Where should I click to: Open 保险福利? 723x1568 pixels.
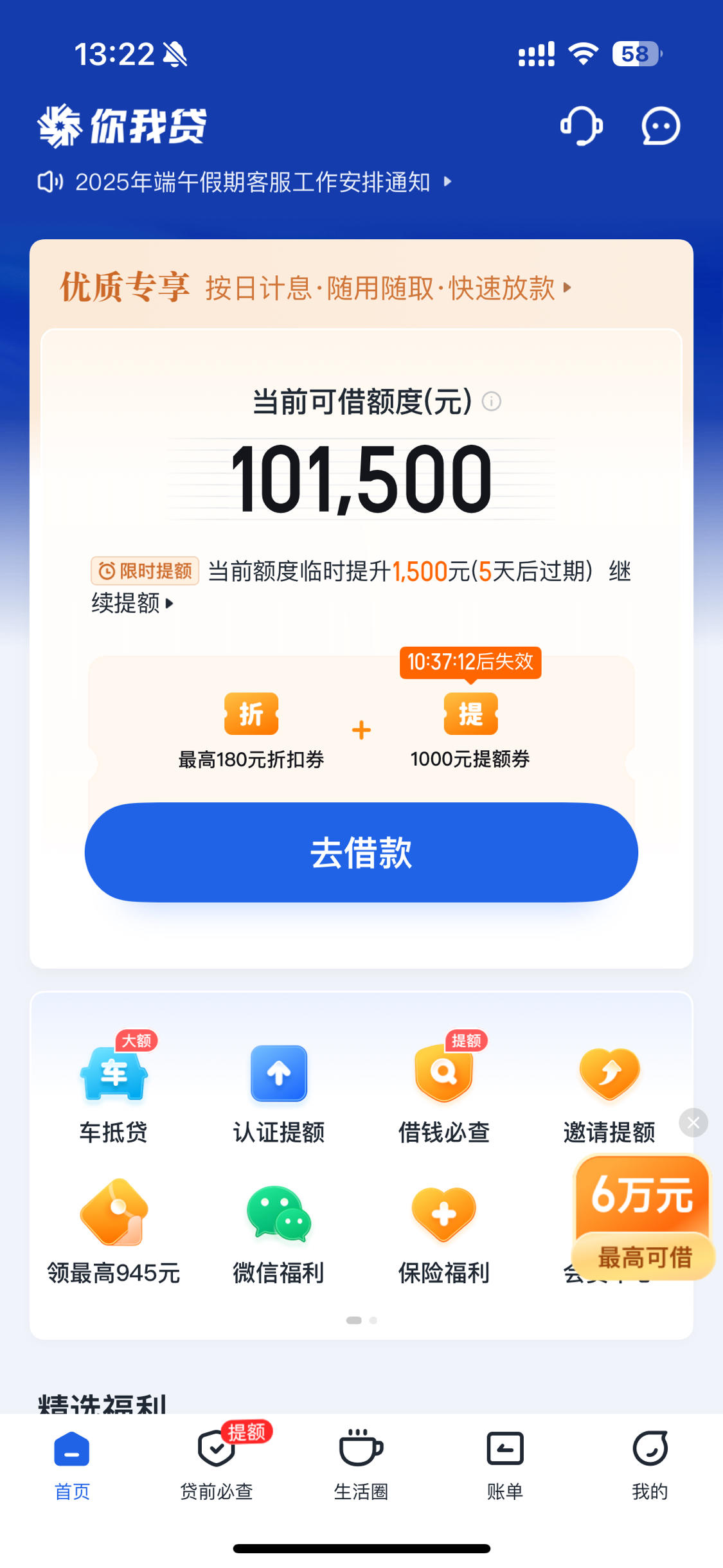pos(444,1232)
